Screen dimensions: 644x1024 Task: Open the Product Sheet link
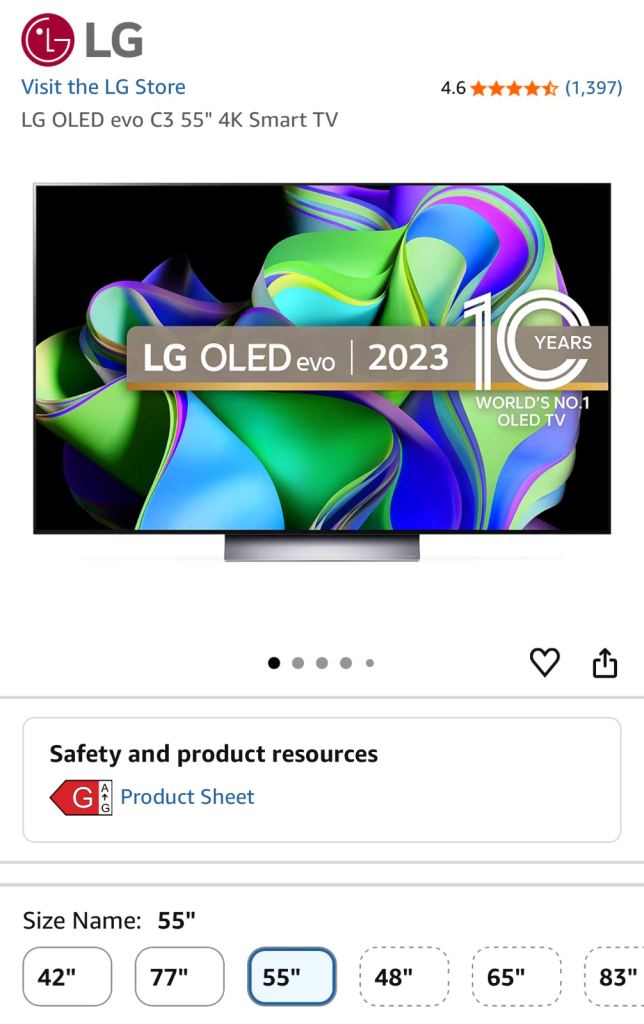point(187,797)
